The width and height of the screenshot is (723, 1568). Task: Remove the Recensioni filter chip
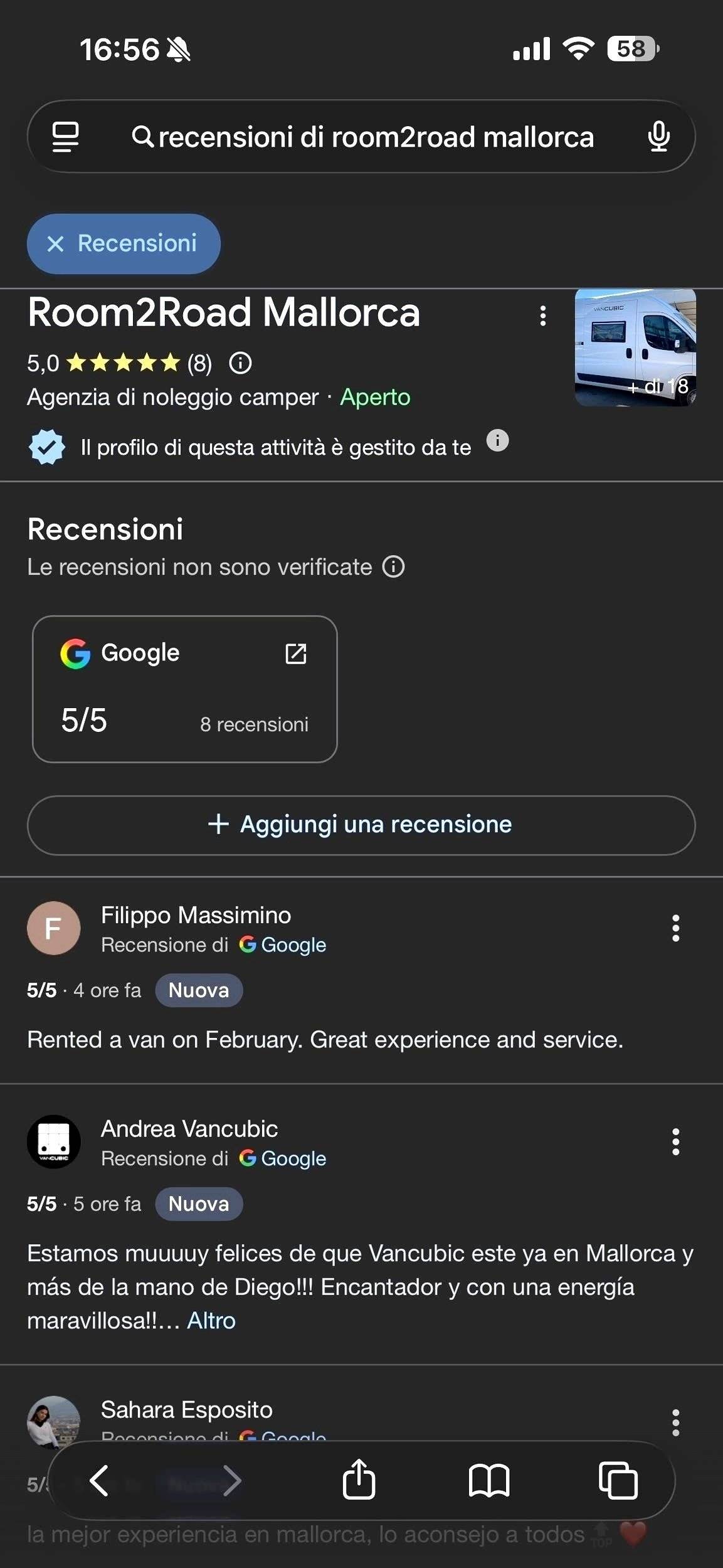(56, 244)
